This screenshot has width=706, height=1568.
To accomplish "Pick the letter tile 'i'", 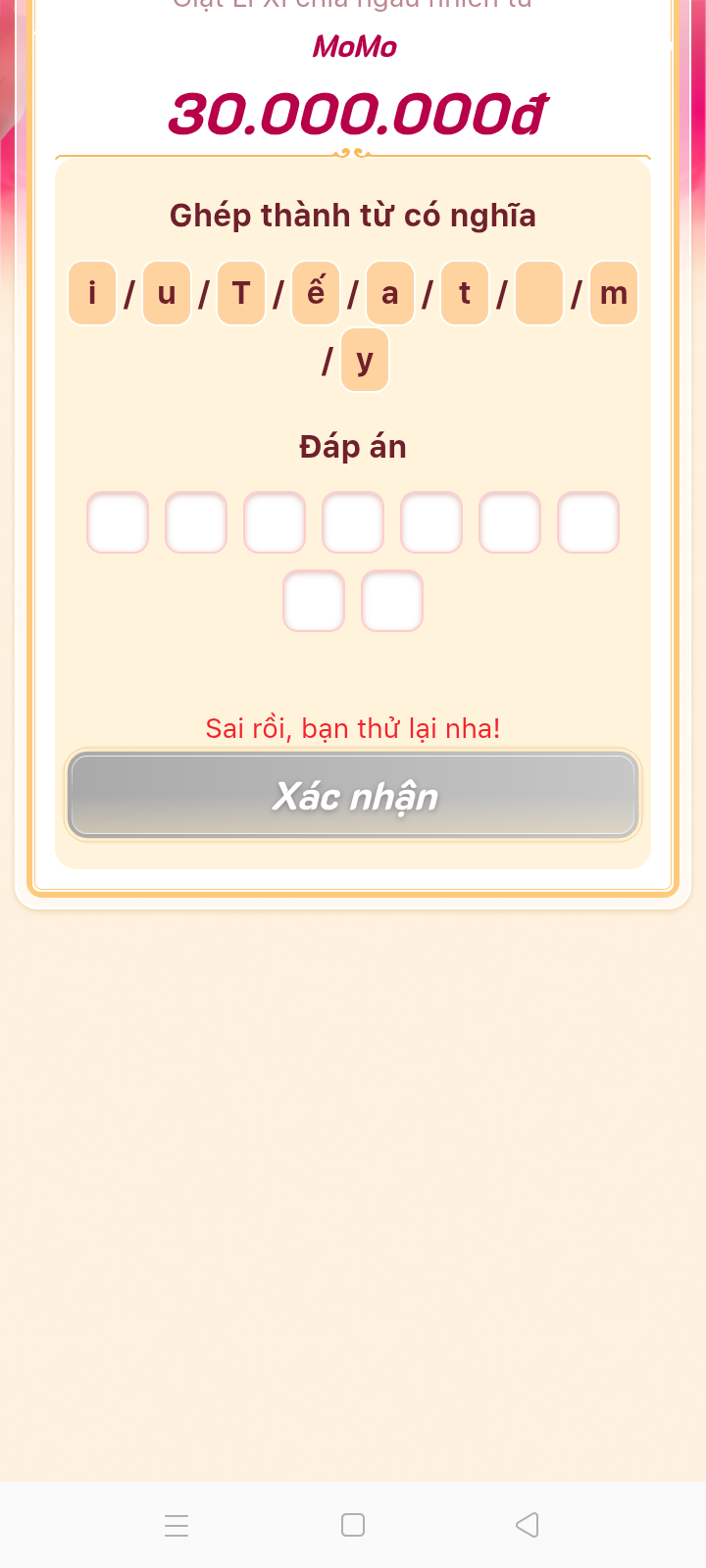I will pyautogui.click(x=92, y=293).
